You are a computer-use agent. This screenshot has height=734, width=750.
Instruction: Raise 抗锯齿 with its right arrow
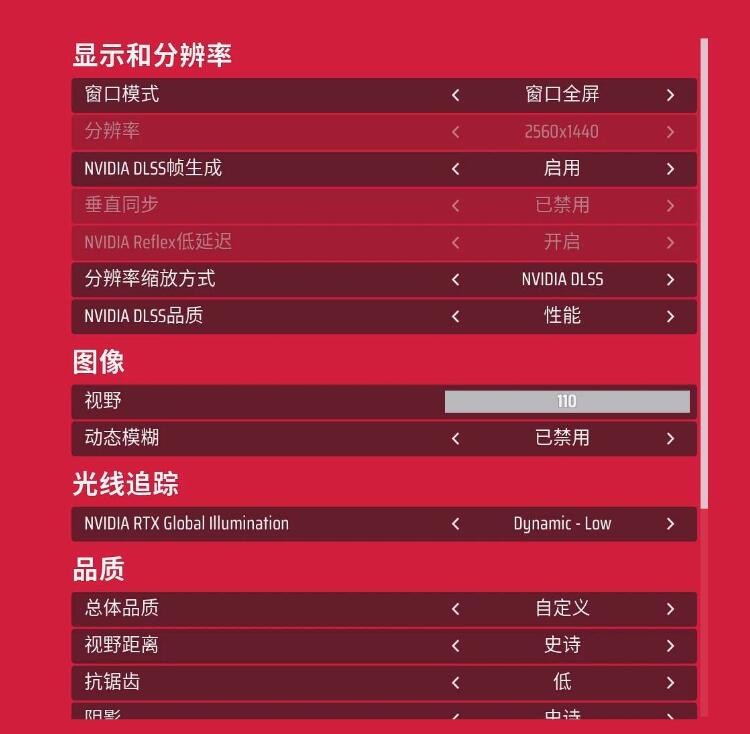coord(670,683)
